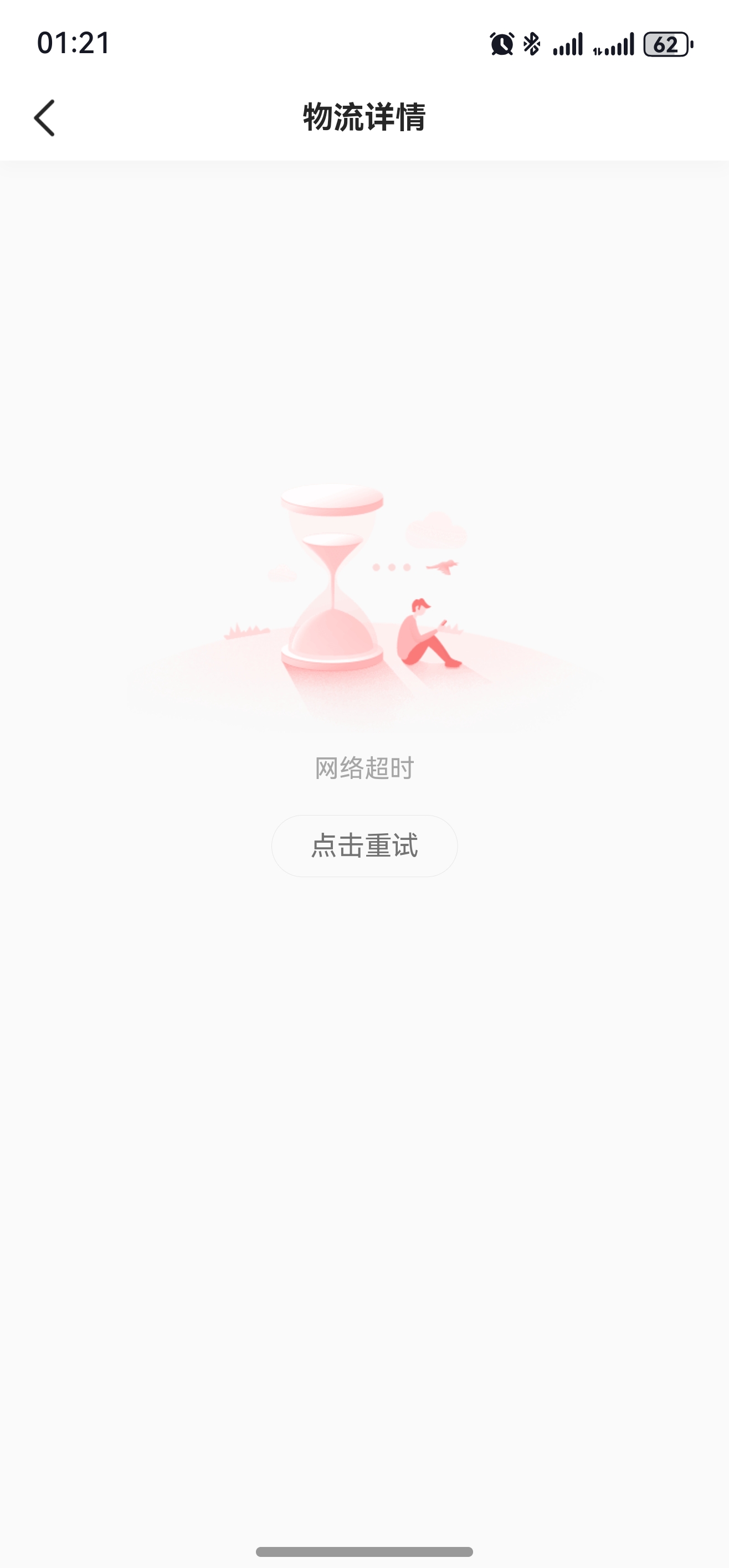Go back from the 物流详情 page
The image size is (729, 1568).
click(x=44, y=118)
